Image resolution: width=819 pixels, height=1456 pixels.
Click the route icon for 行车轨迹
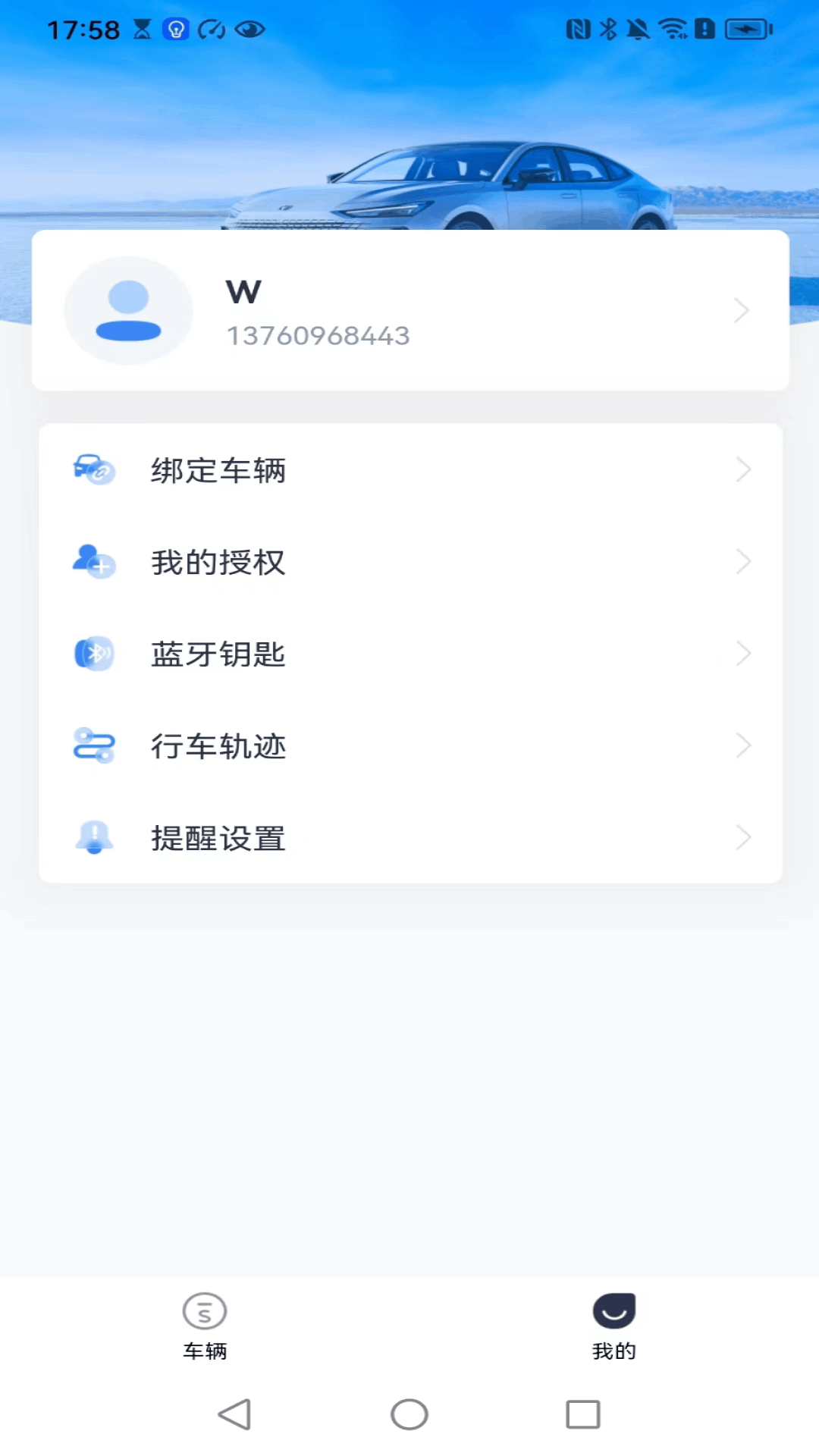pos(94,746)
